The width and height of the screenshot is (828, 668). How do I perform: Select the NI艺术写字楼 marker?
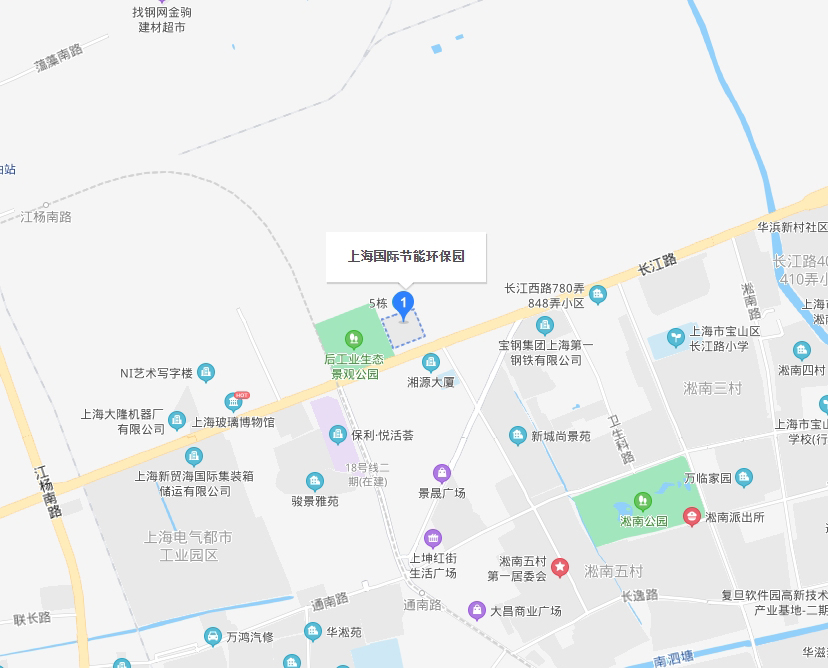(206, 373)
